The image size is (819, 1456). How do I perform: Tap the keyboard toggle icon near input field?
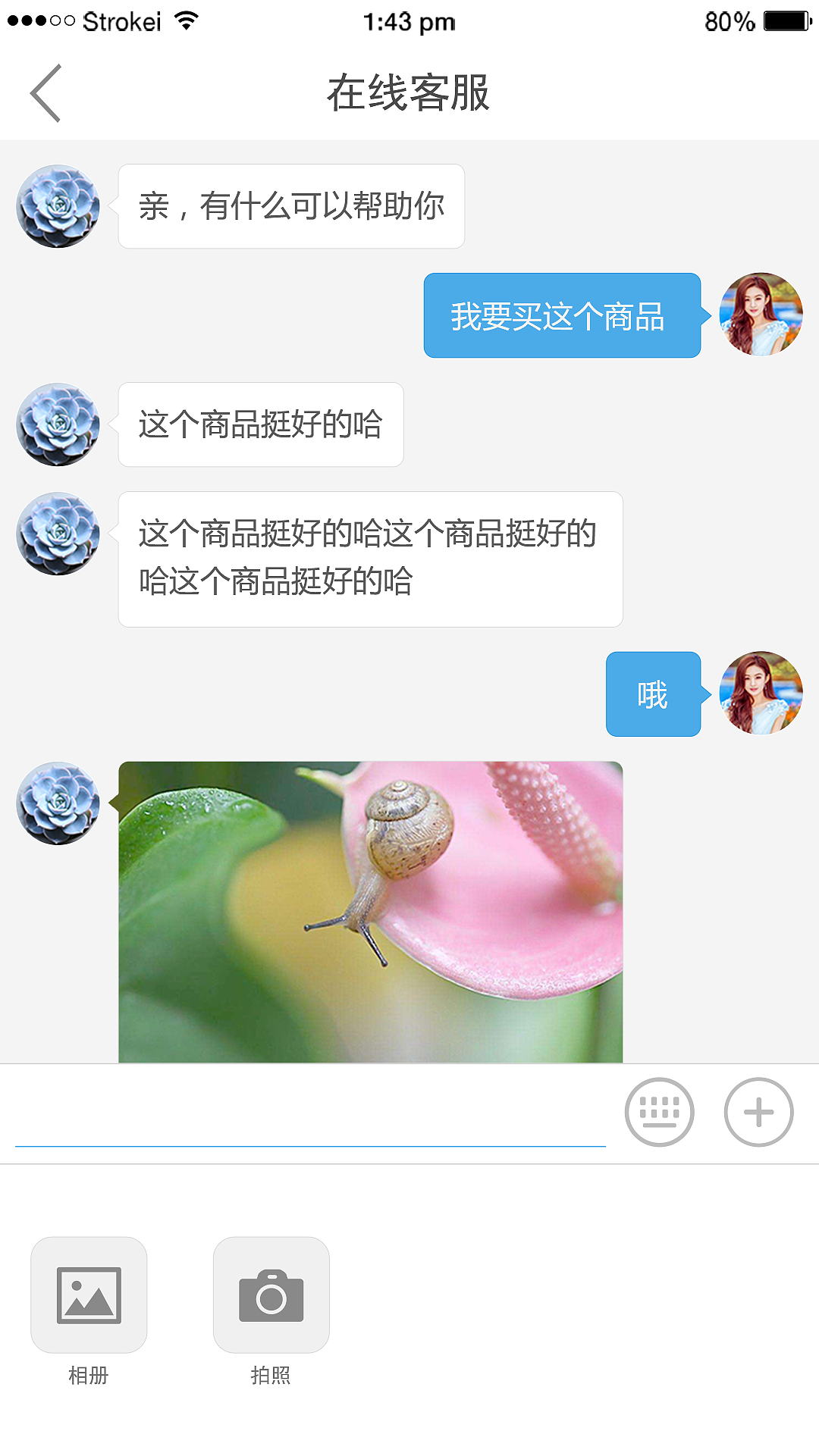coord(659,1111)
